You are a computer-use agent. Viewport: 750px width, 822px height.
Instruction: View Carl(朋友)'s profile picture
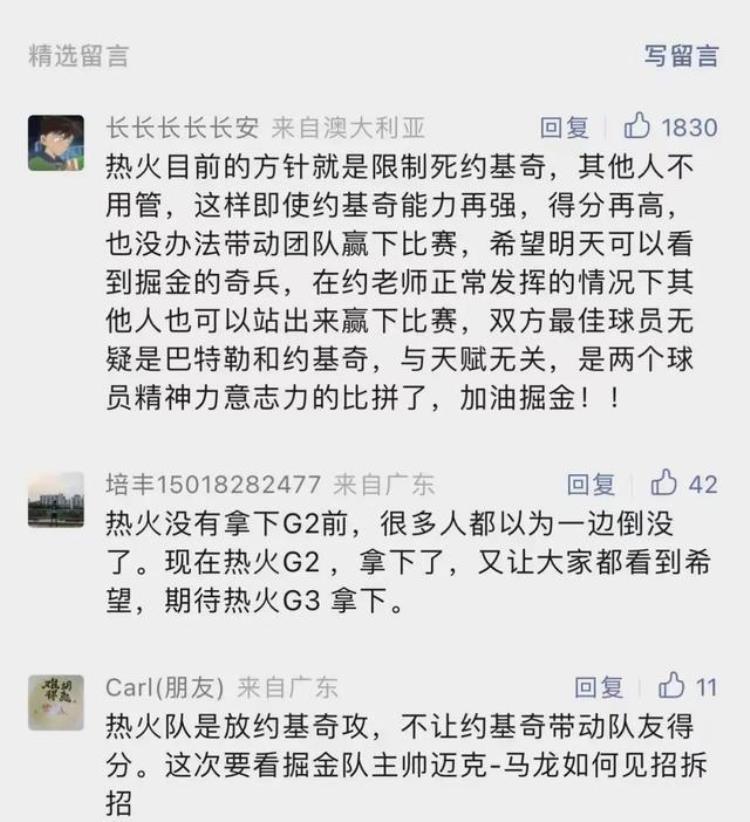pos(56,702)
